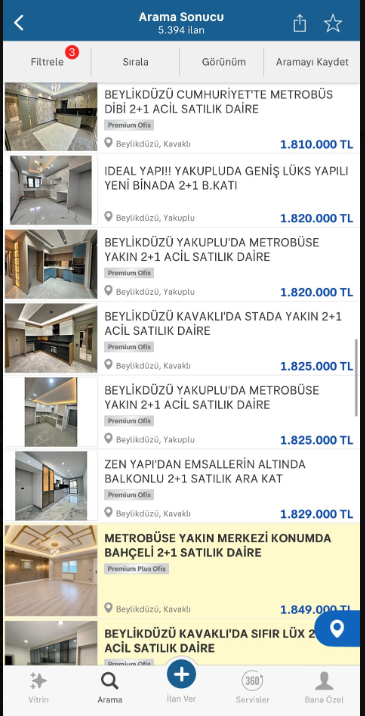Viewport: 365px width, 716px height.
Task: Switch to the Vitrin tab
Action: [x=38, y=687]
